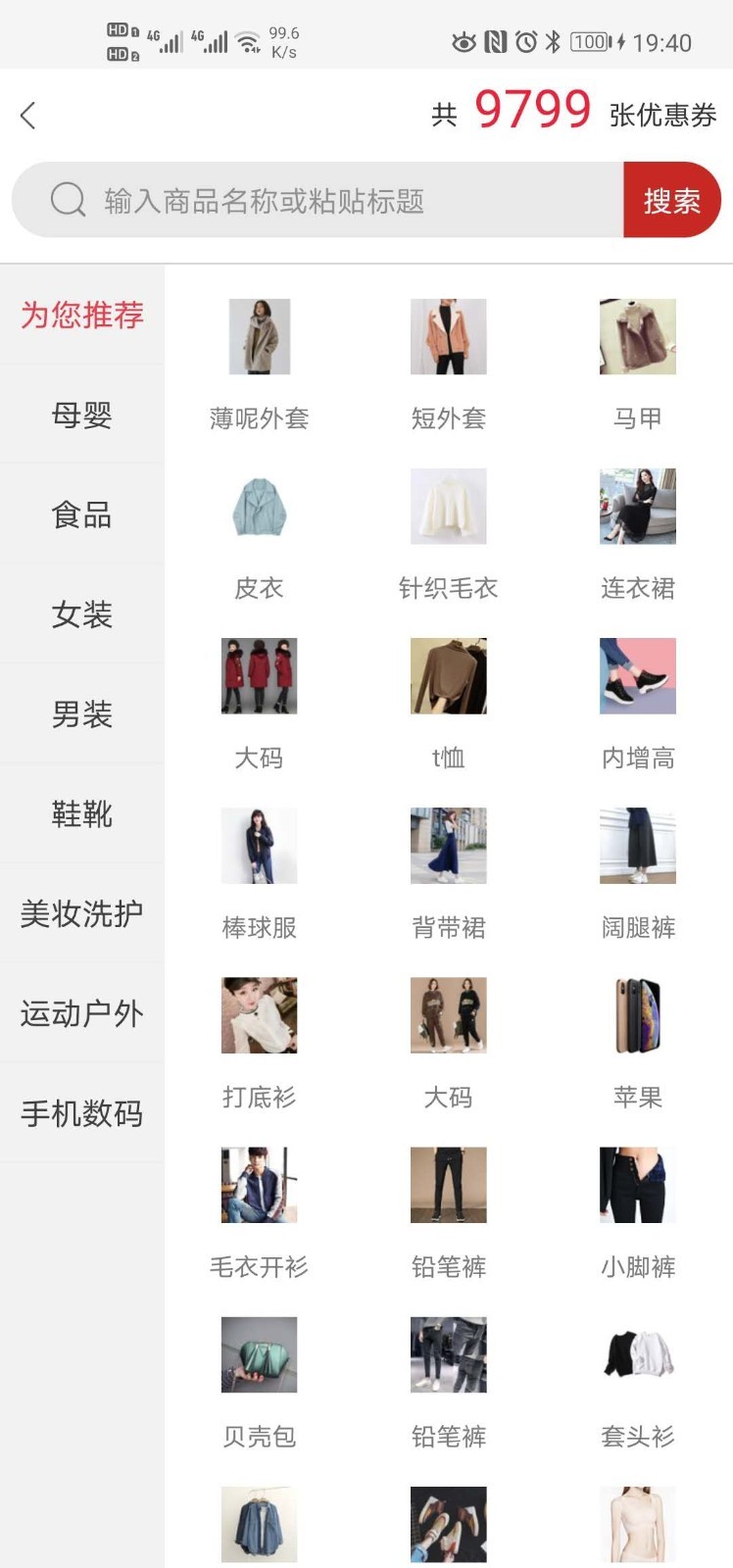Tap the product name search field

point(333,201)
